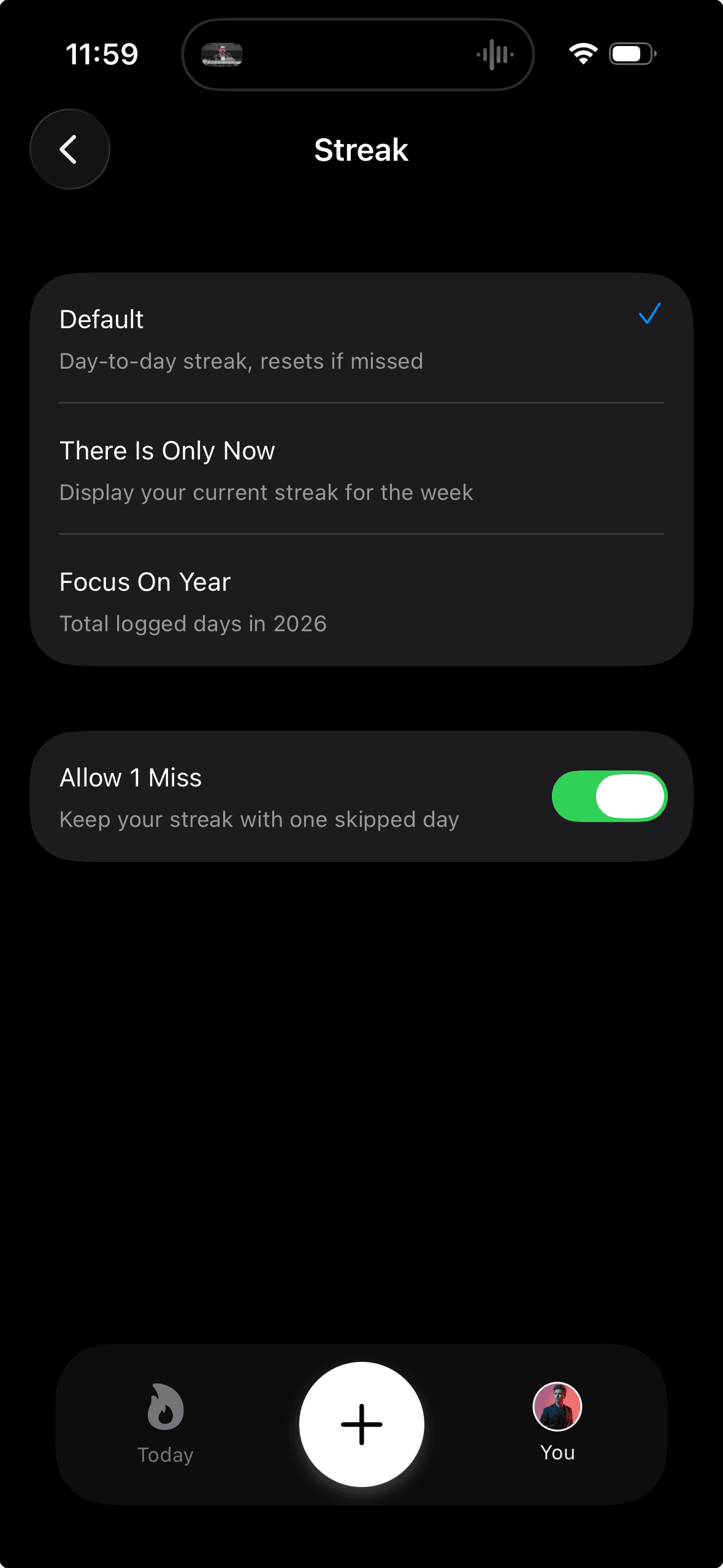Tap the Streak title heading
Viewport: 723px width, 1568px height.
tap(361, 149)
